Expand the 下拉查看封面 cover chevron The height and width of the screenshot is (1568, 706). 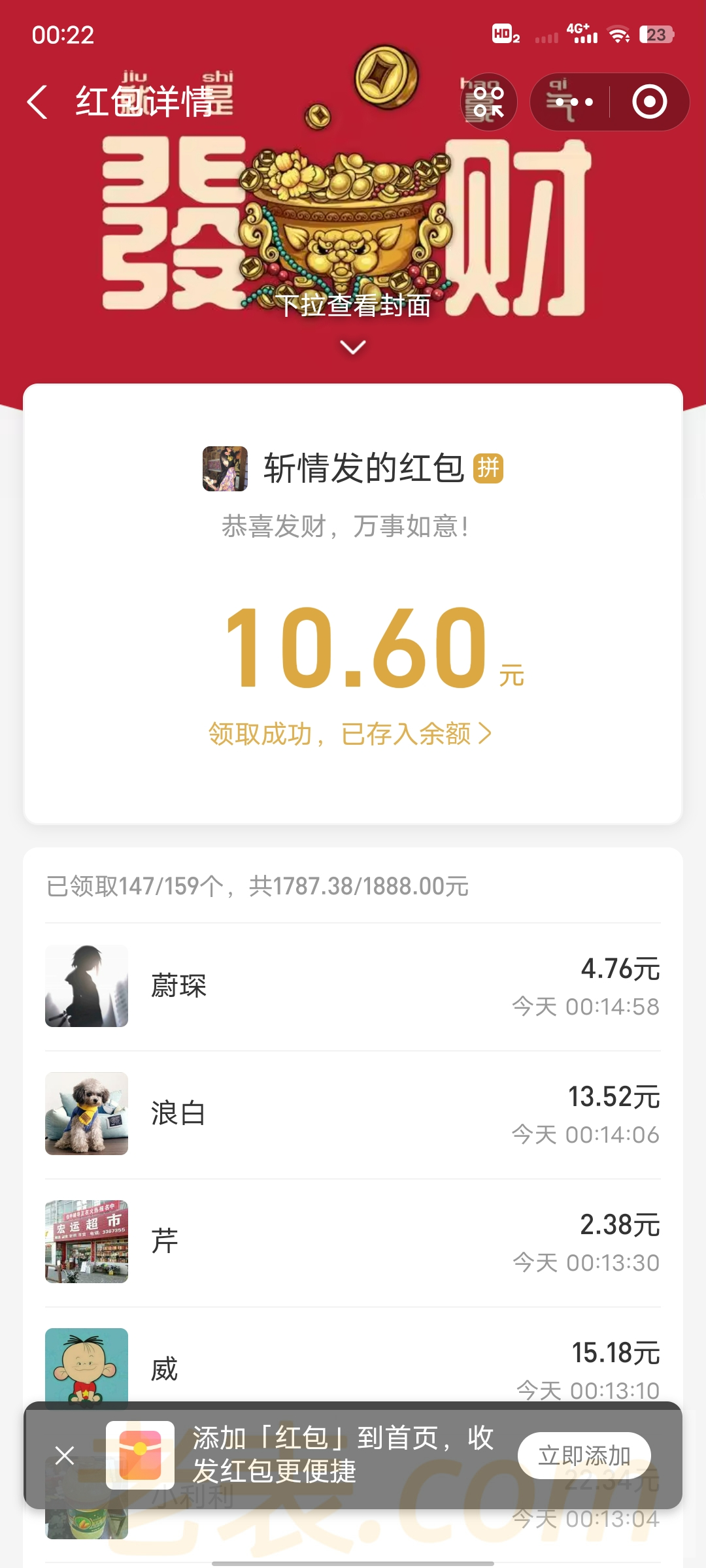pos(353,347)
